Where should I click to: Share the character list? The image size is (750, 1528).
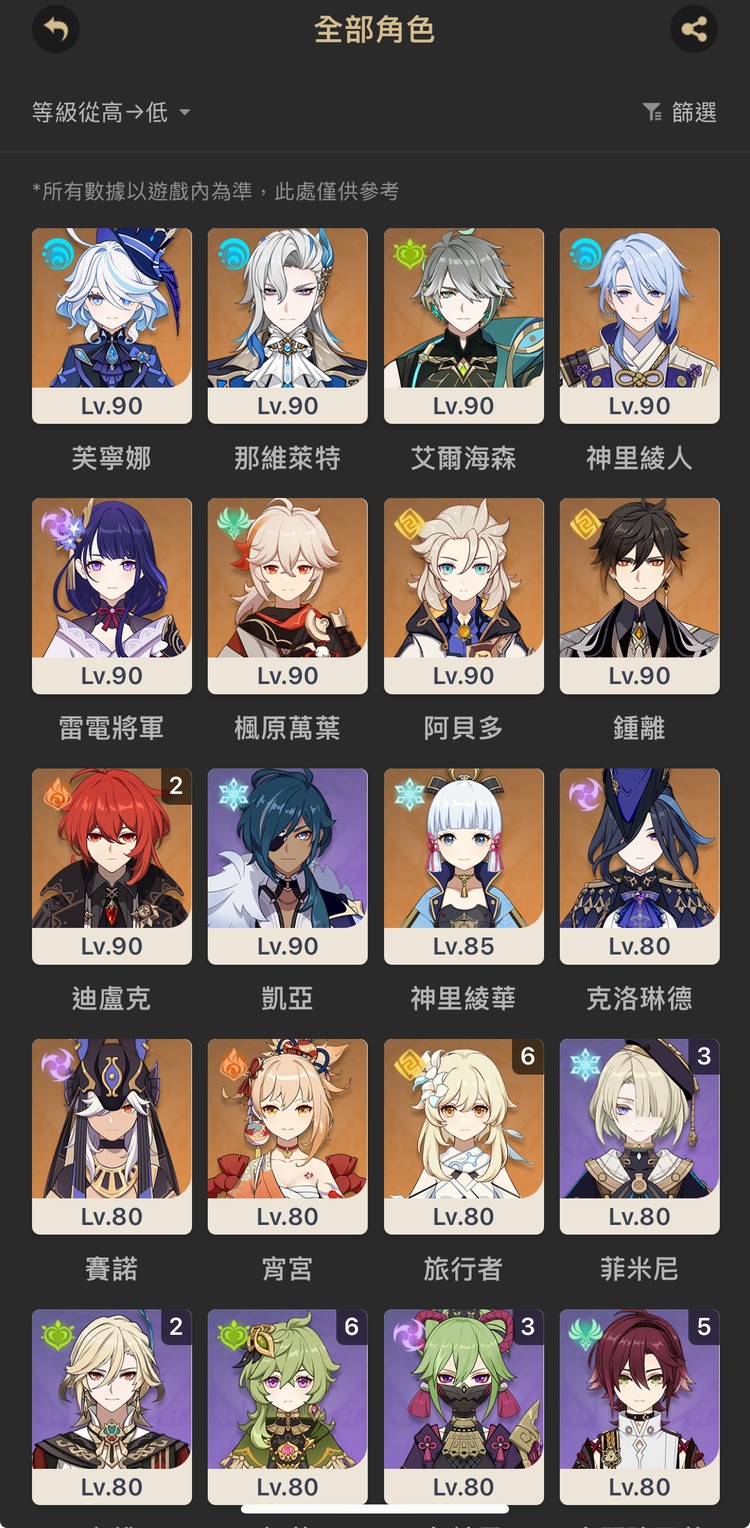[694, 30]
